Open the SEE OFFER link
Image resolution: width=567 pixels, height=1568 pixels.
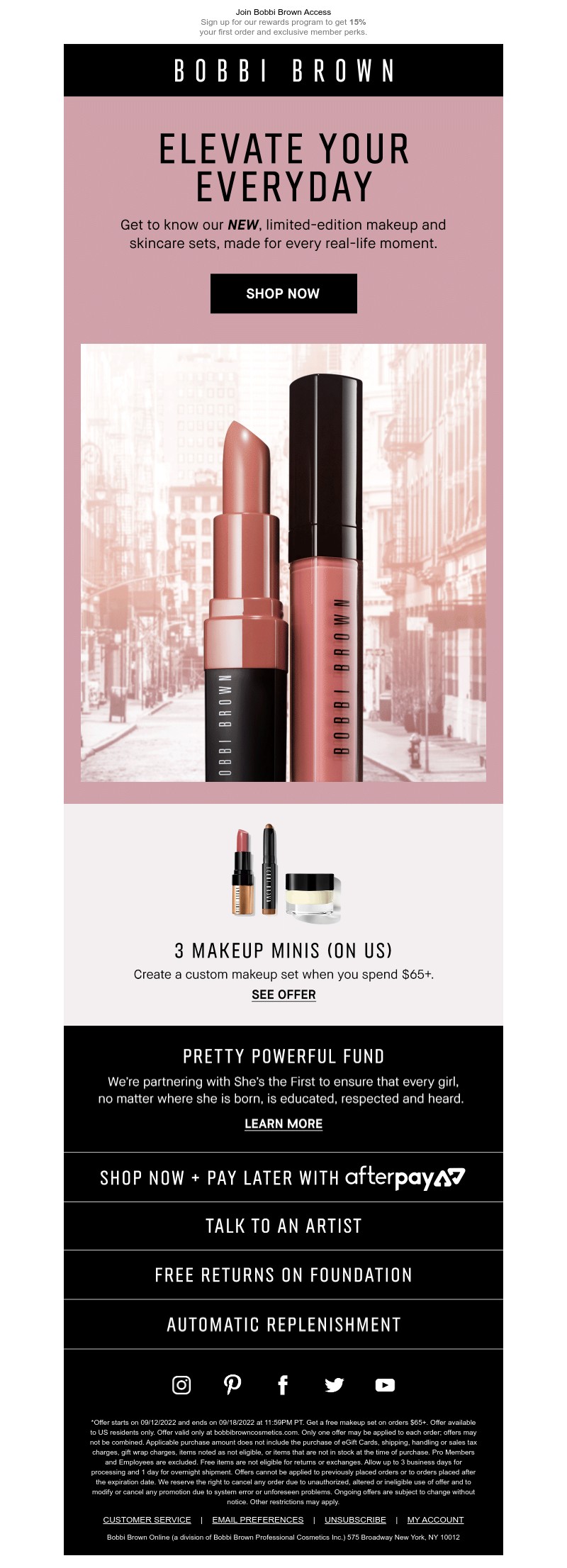tap(283, 995)
